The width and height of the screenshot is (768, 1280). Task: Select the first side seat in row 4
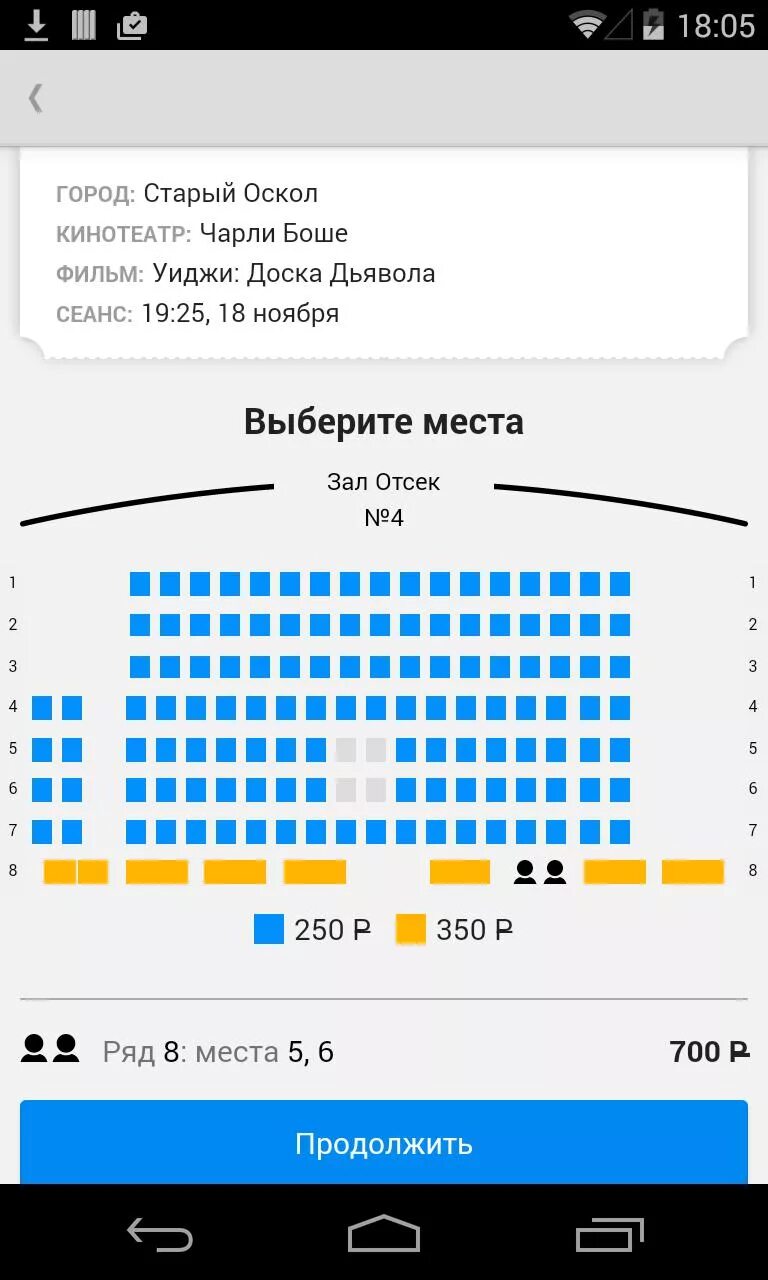[42, 708]
